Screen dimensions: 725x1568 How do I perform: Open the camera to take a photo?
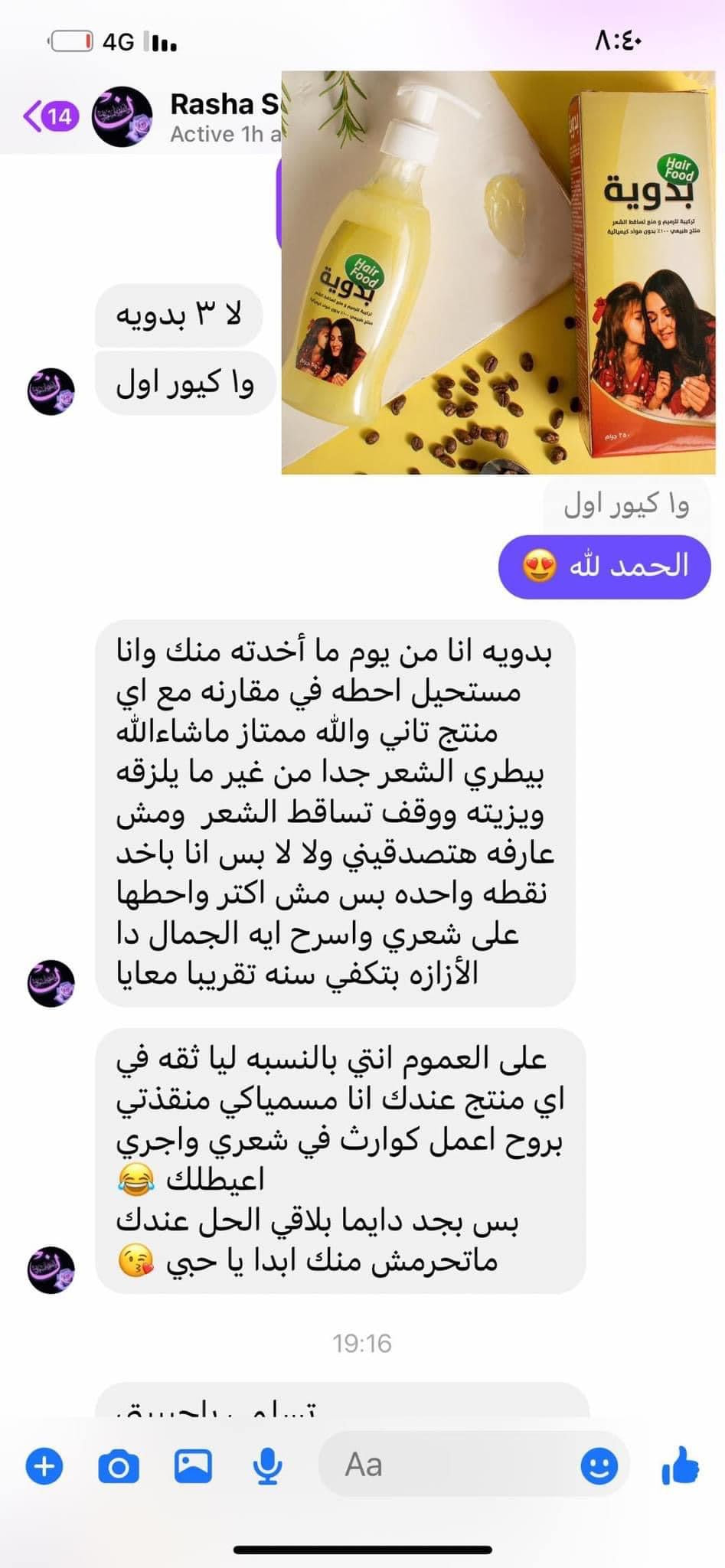pyautogui.click(x=119, y=1466)
